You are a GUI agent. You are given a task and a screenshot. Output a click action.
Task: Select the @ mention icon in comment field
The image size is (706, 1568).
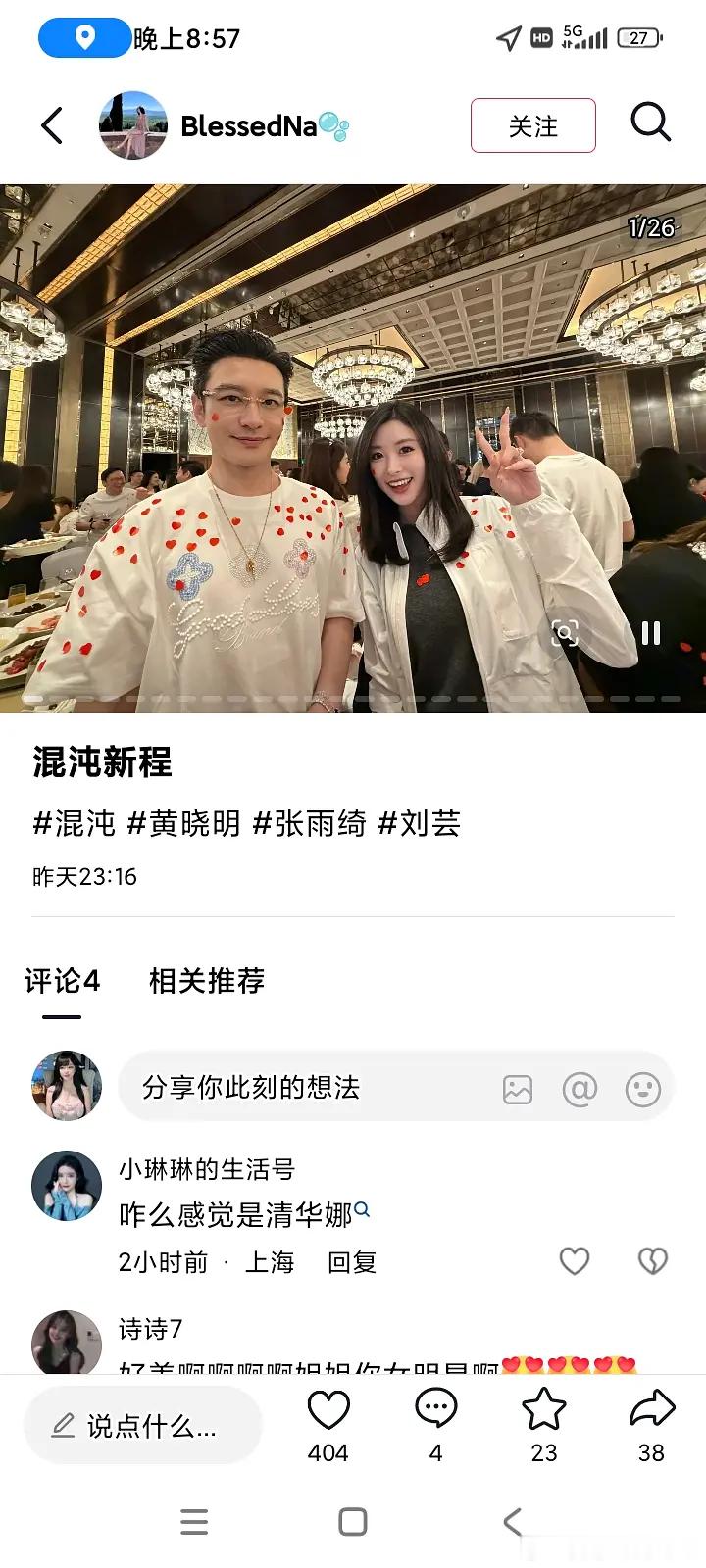(x=580, y=1088)
